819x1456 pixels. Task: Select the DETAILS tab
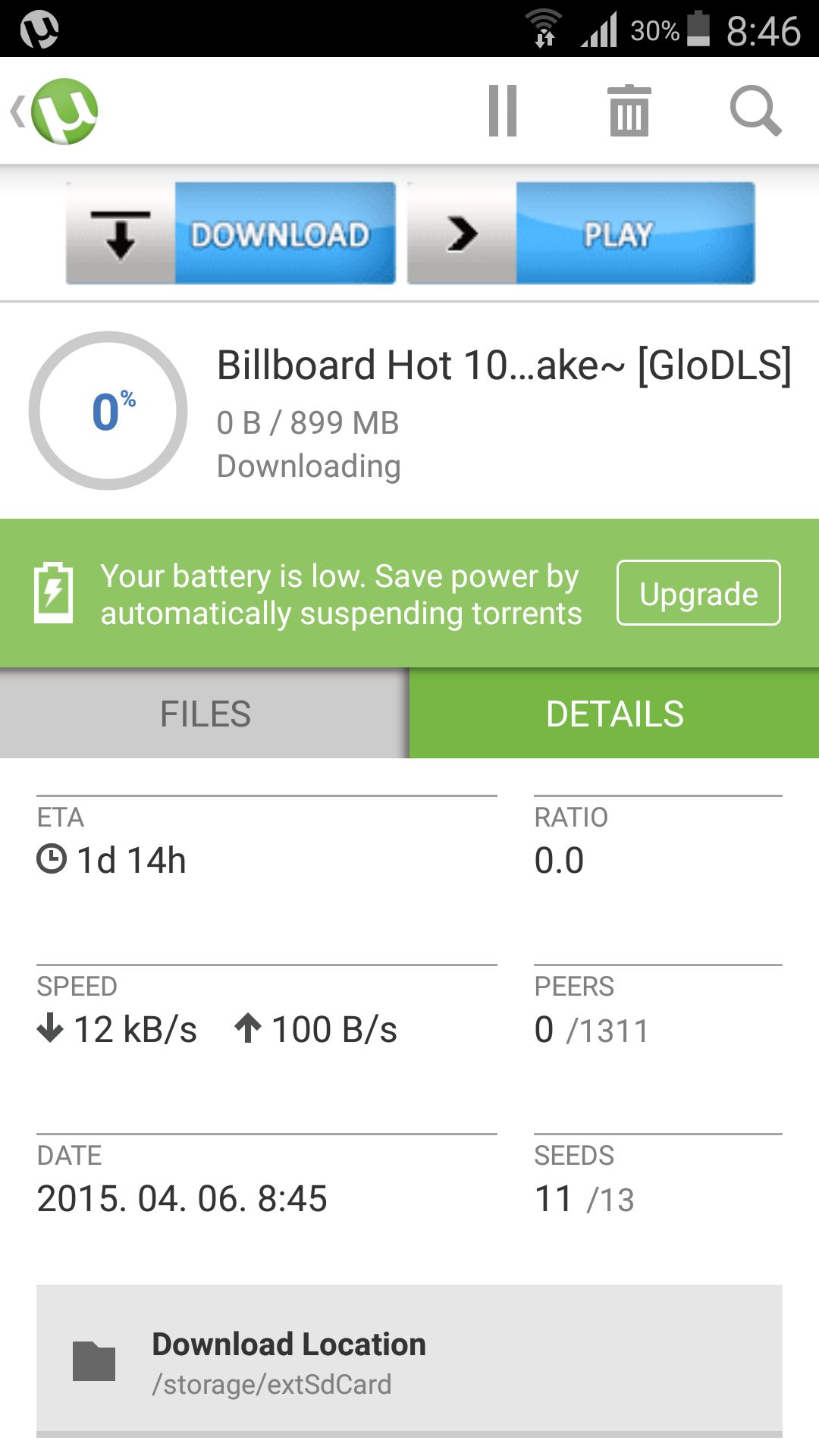click(614, 714)
